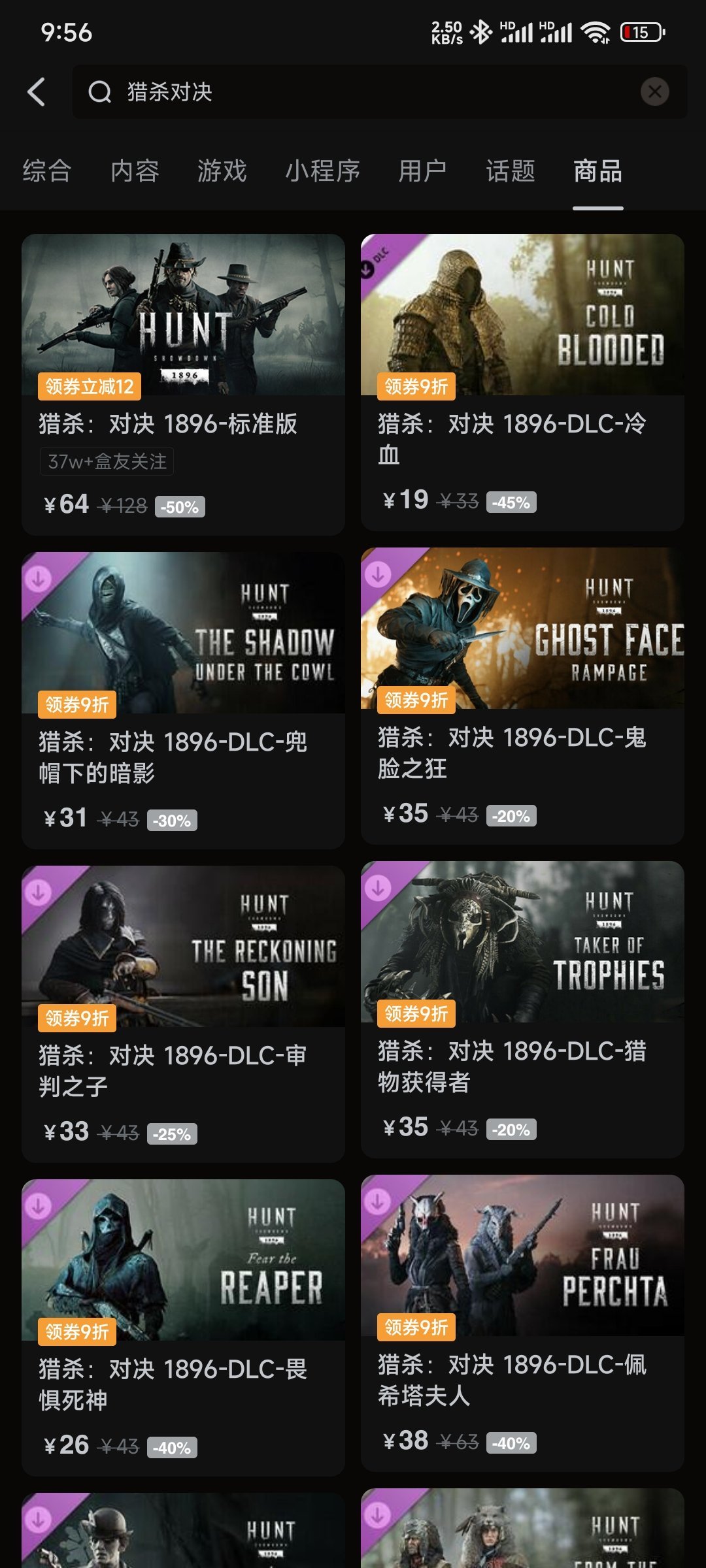Open the DLC-猎物获得者 product card

pos(522,1009)
